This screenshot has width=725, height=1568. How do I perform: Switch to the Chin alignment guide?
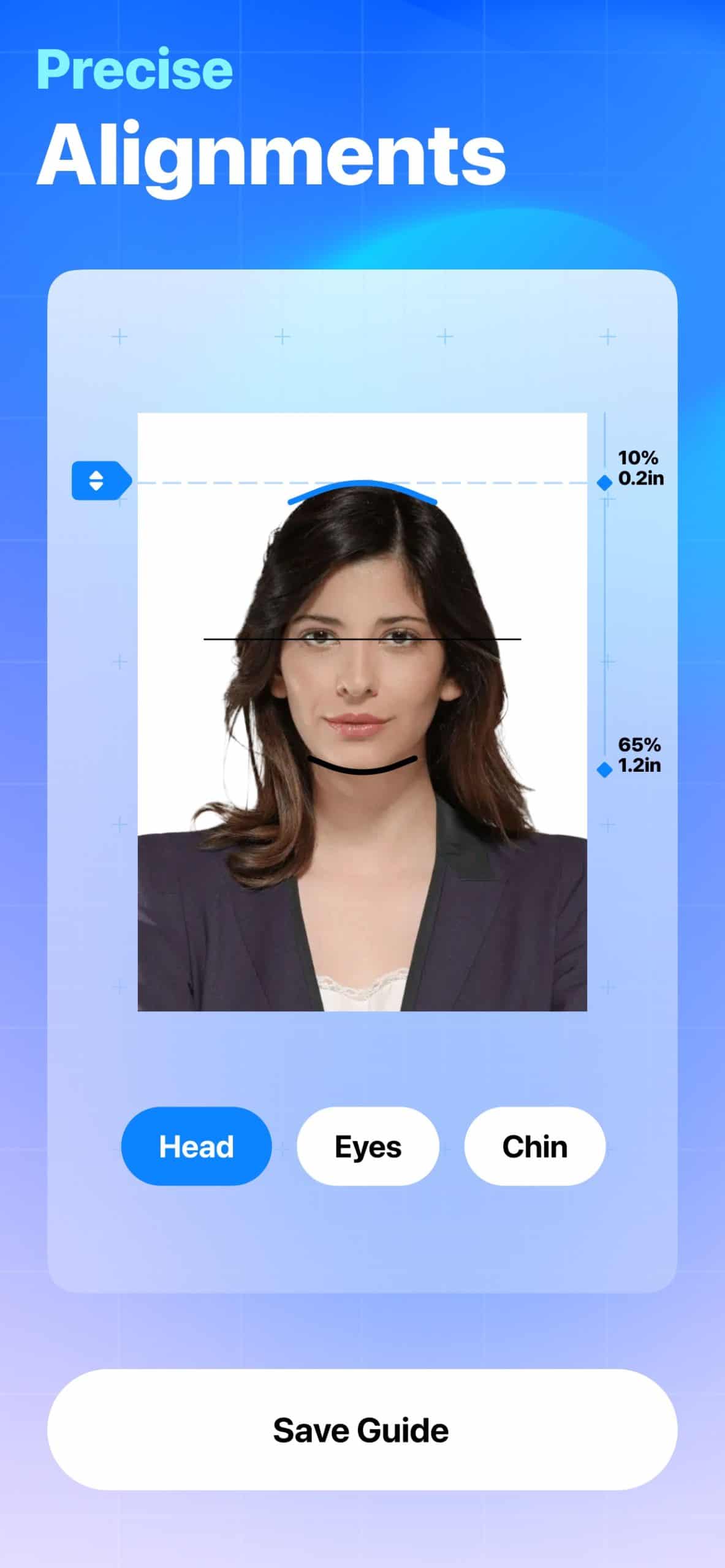(534, 1146)
